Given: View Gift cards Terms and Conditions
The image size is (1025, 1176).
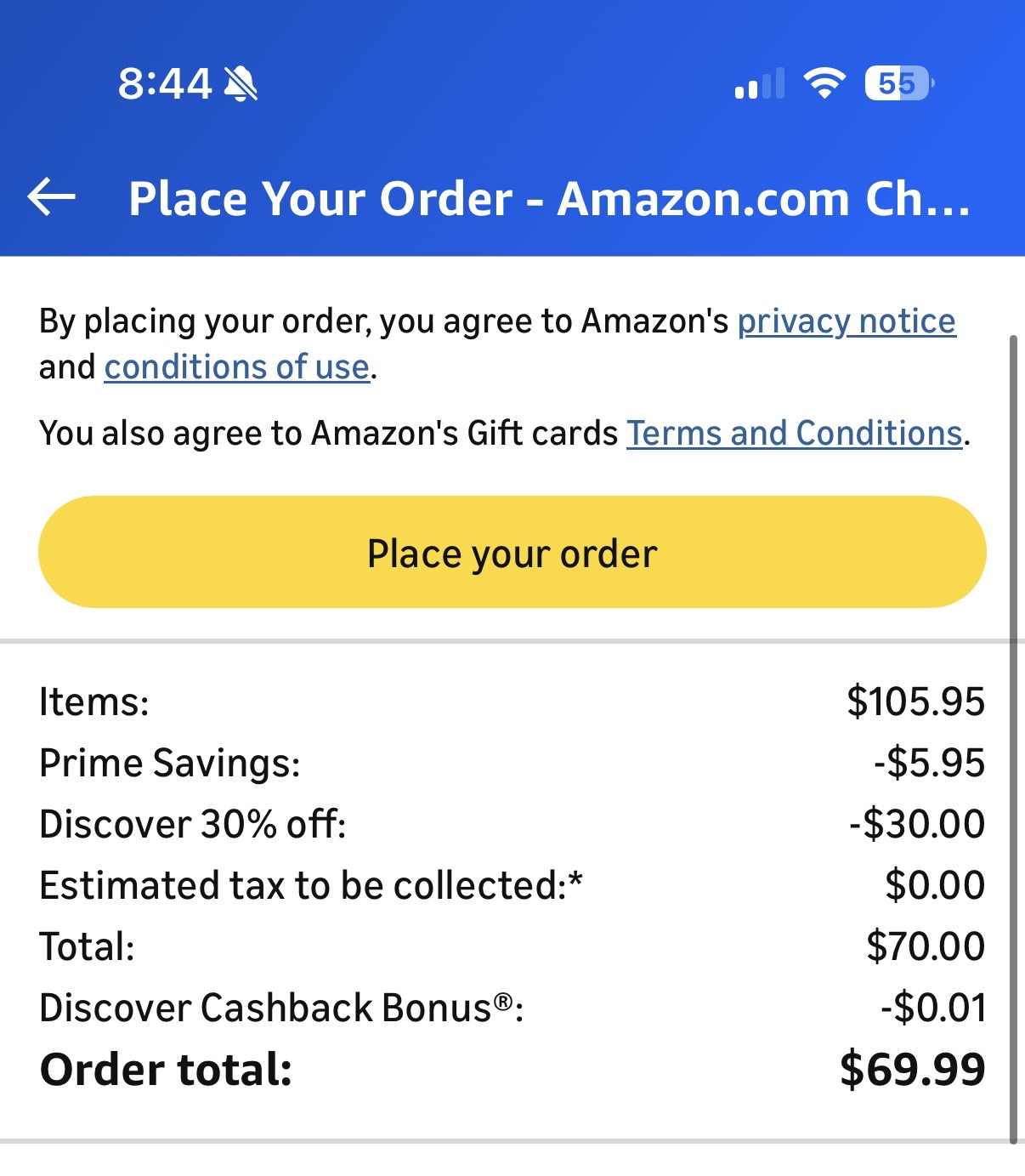Looking at the screenshot, I should click(794, 434).
